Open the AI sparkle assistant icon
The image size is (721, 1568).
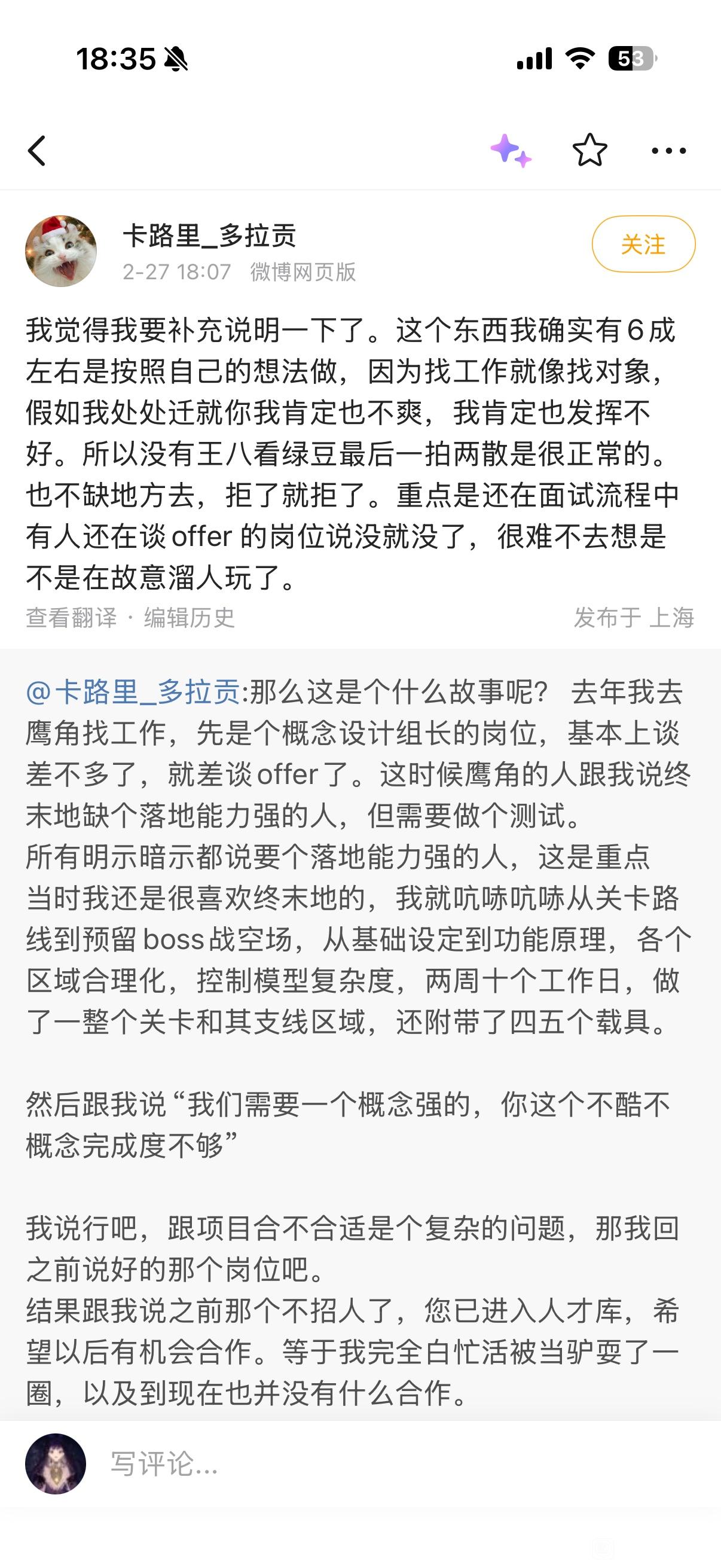[x=511, y=150]
